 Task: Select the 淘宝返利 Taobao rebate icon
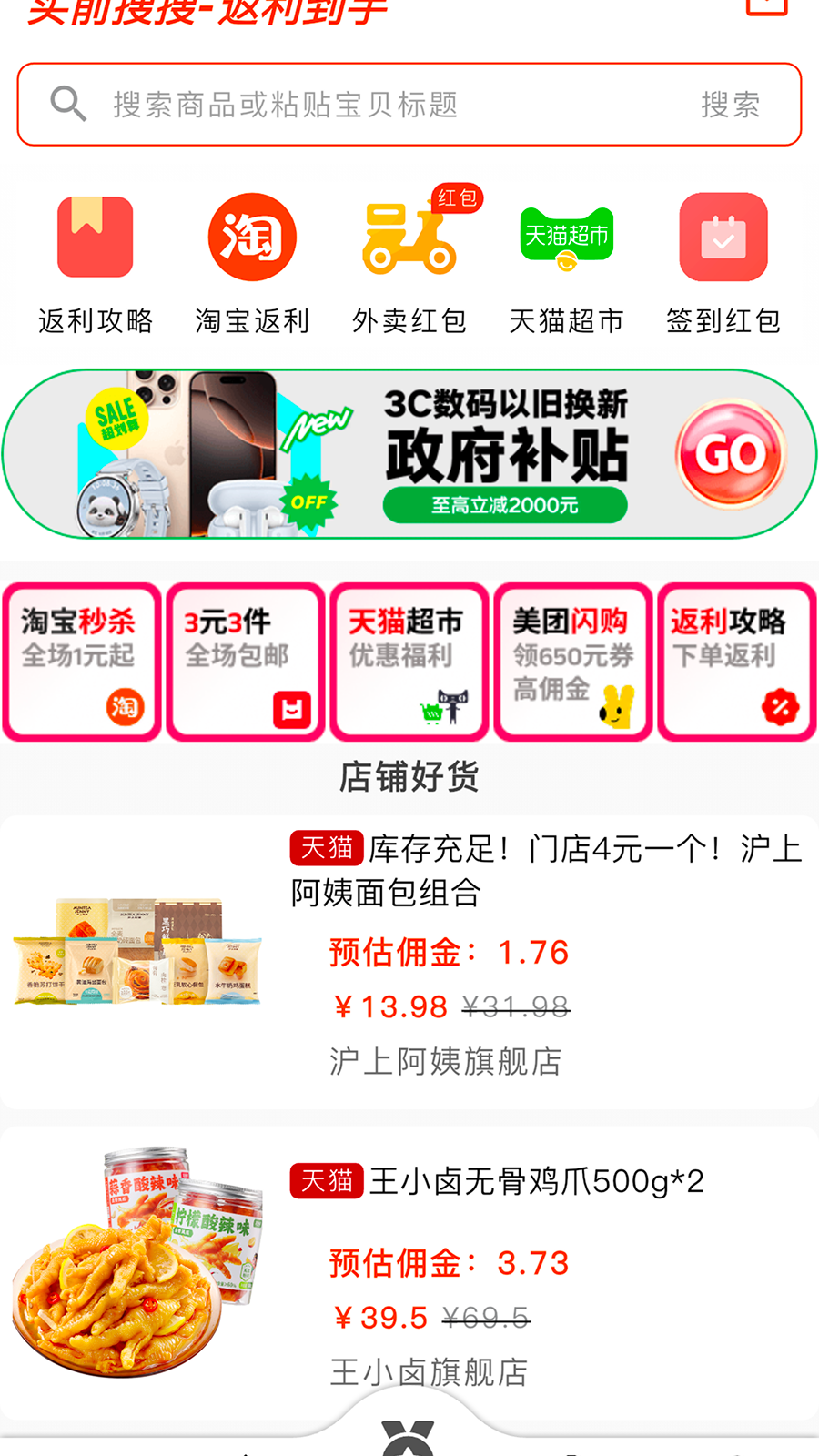point(251,237)
